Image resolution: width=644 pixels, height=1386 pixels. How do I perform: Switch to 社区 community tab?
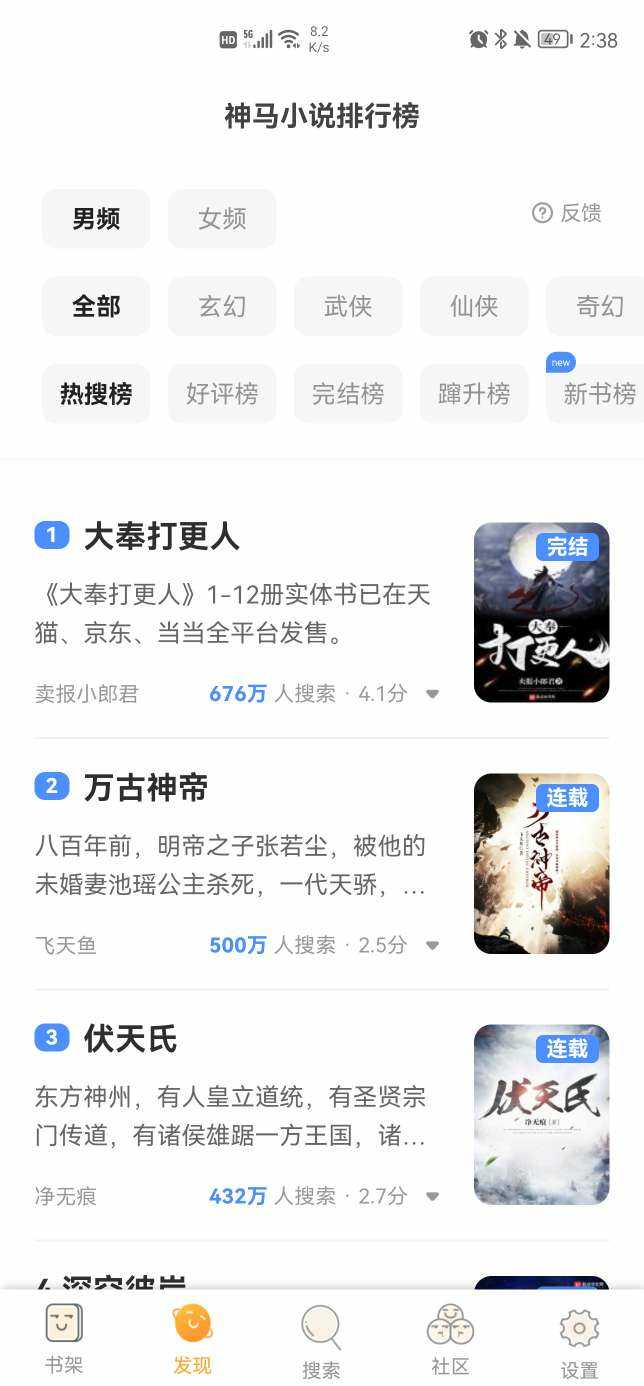point(450,1339)
